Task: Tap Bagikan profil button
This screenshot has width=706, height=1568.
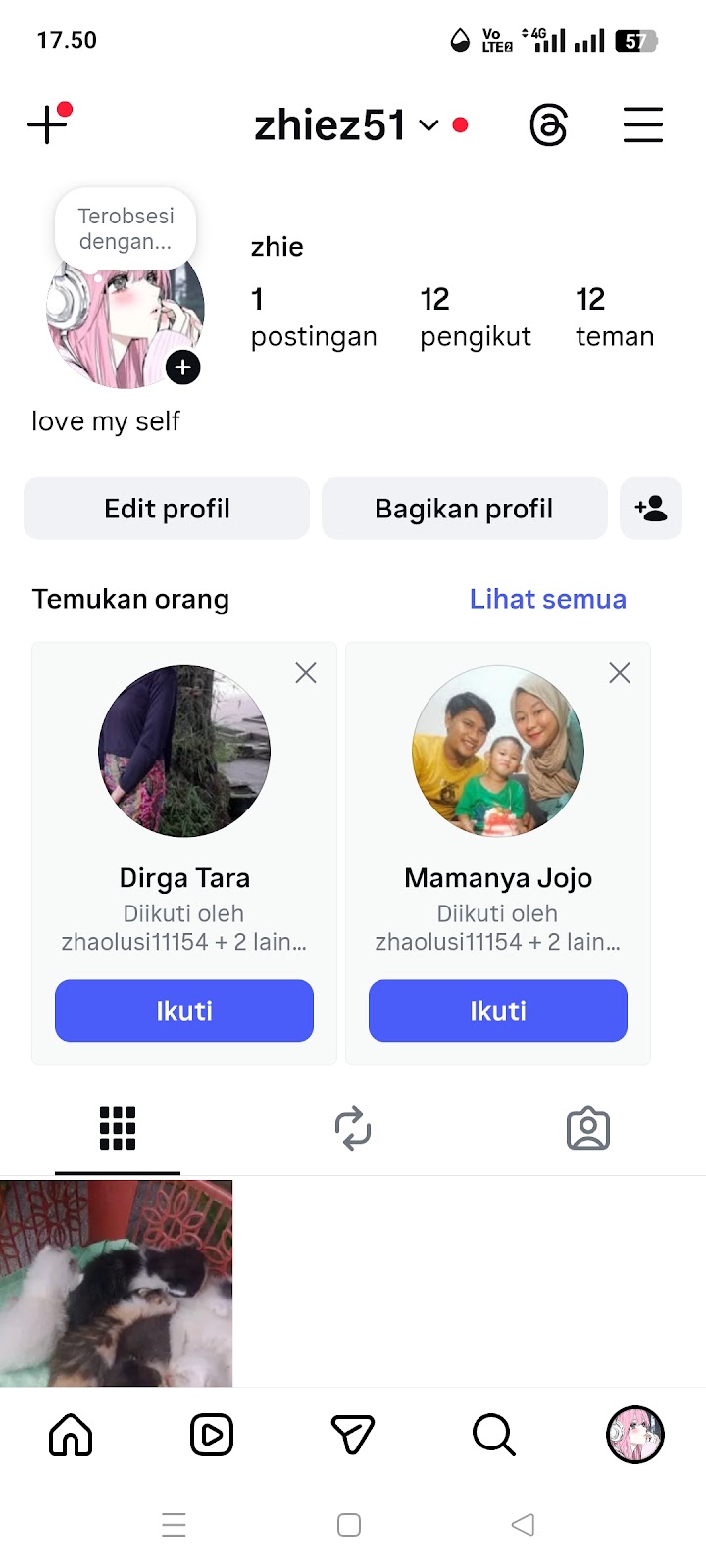Action: (464, 509)
